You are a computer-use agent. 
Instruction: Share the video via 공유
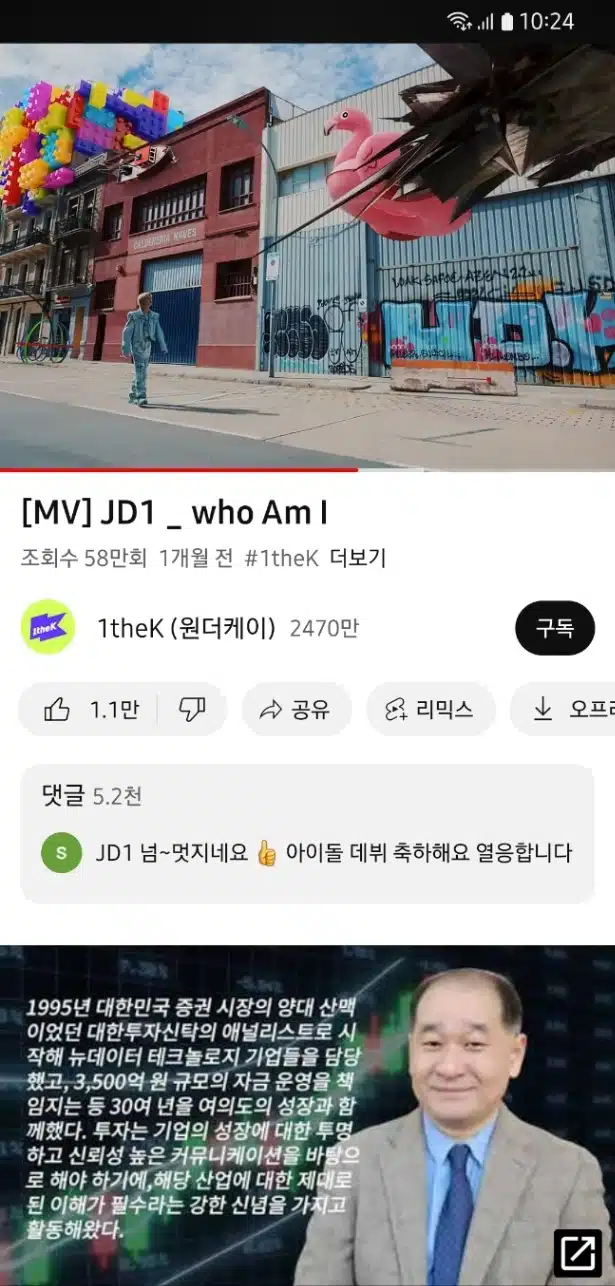coord(296,709)
